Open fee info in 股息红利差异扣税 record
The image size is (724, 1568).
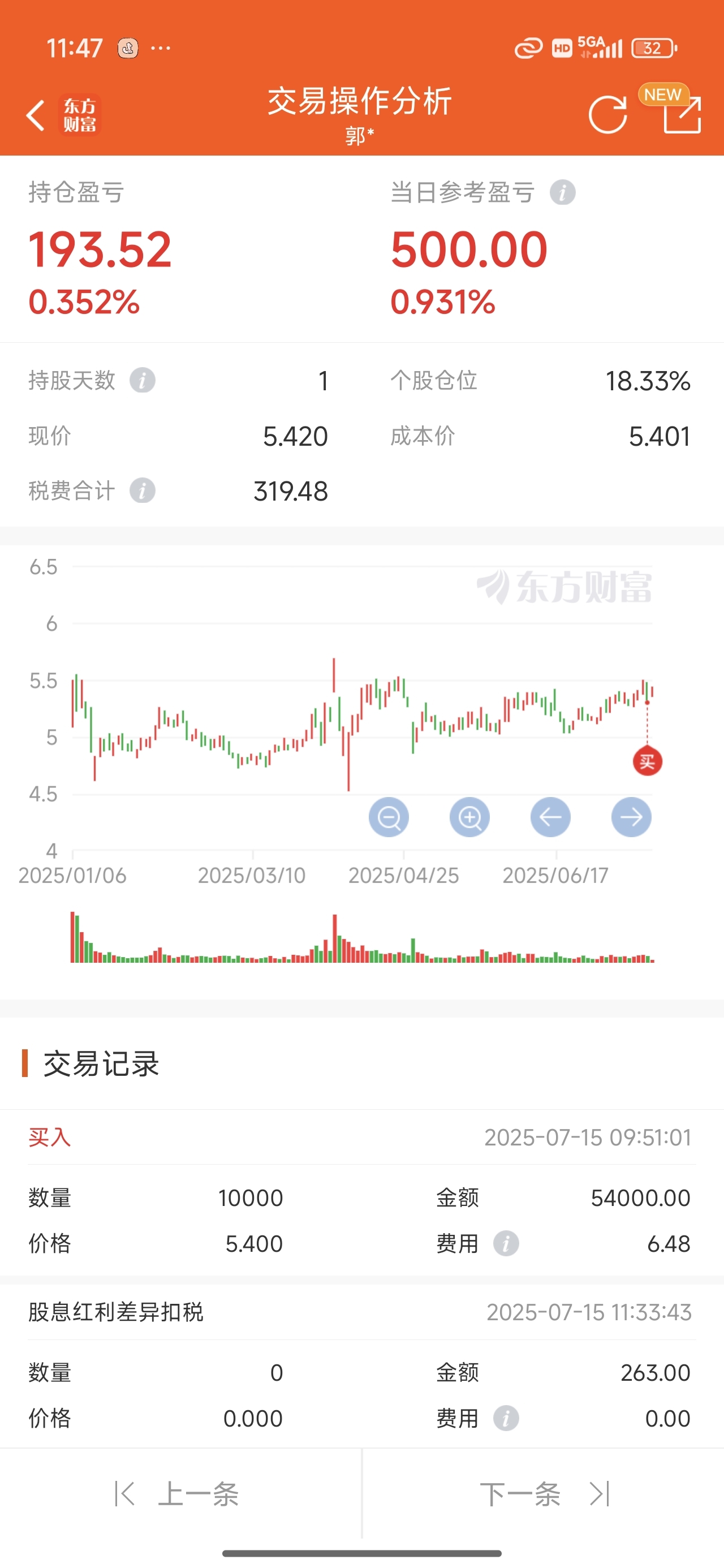pyautogui.click(x=506, y=1418)
